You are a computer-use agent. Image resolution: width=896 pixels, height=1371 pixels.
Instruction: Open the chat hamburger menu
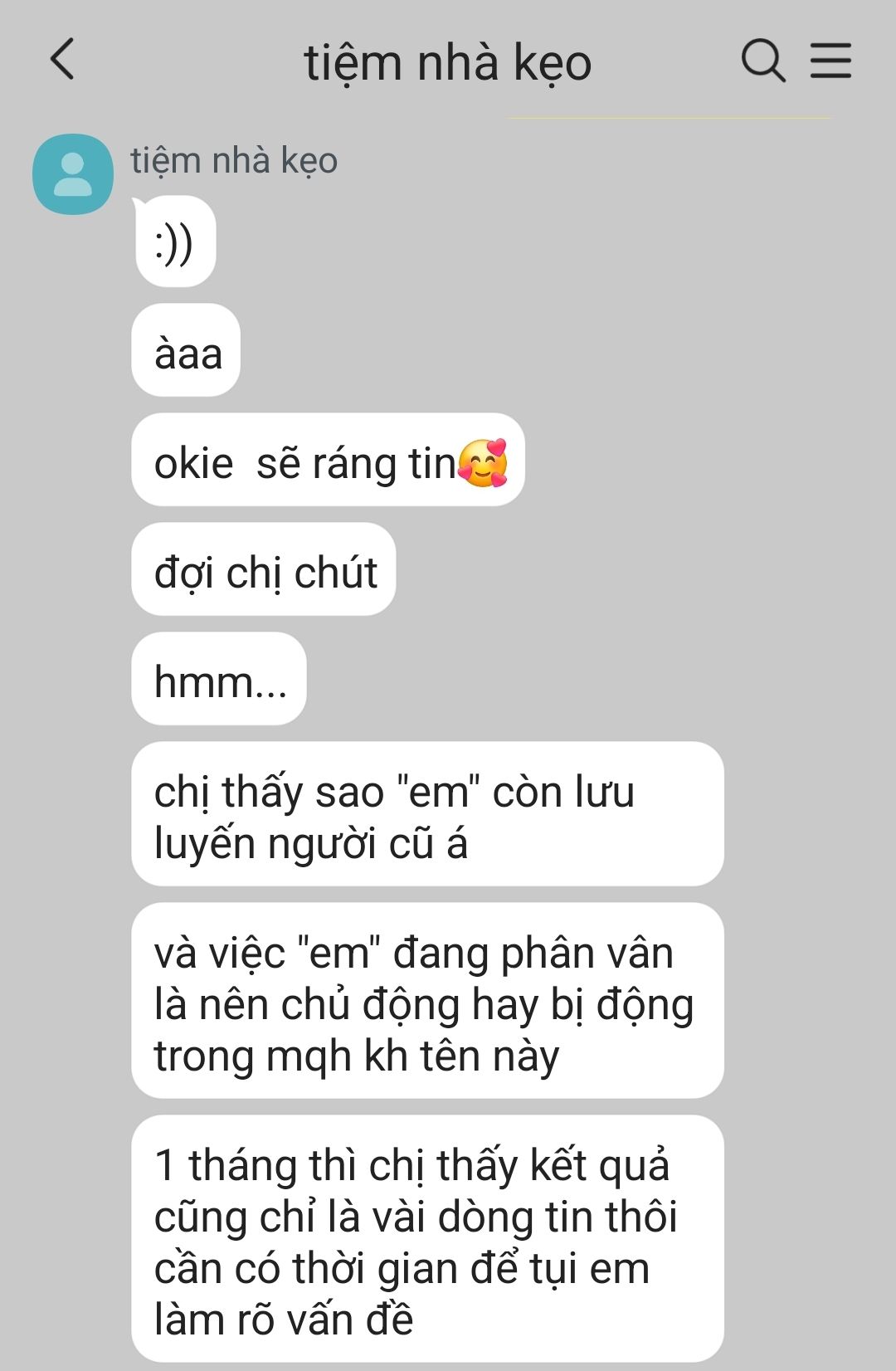(830, 61)
